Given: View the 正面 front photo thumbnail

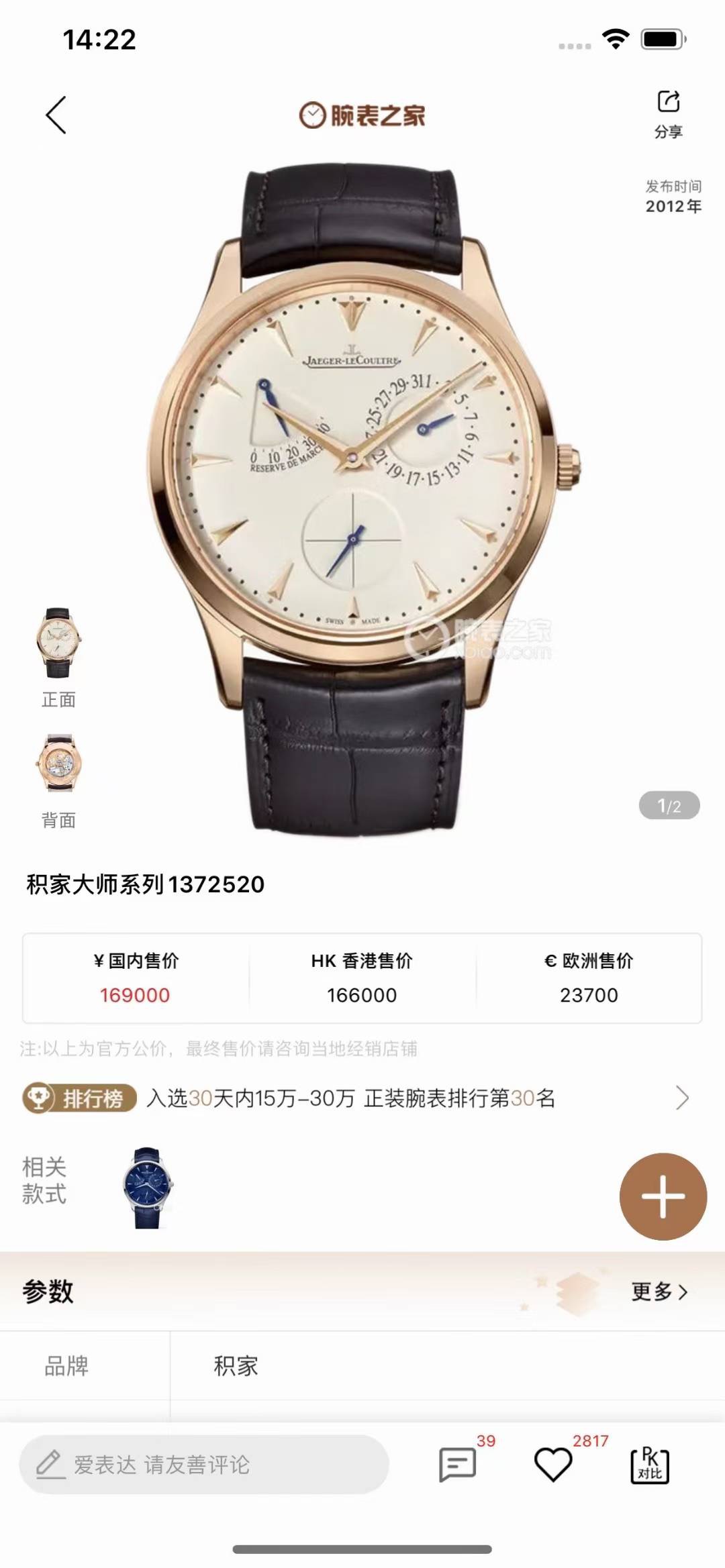Looking at the screenshot, I should (58, 644).
